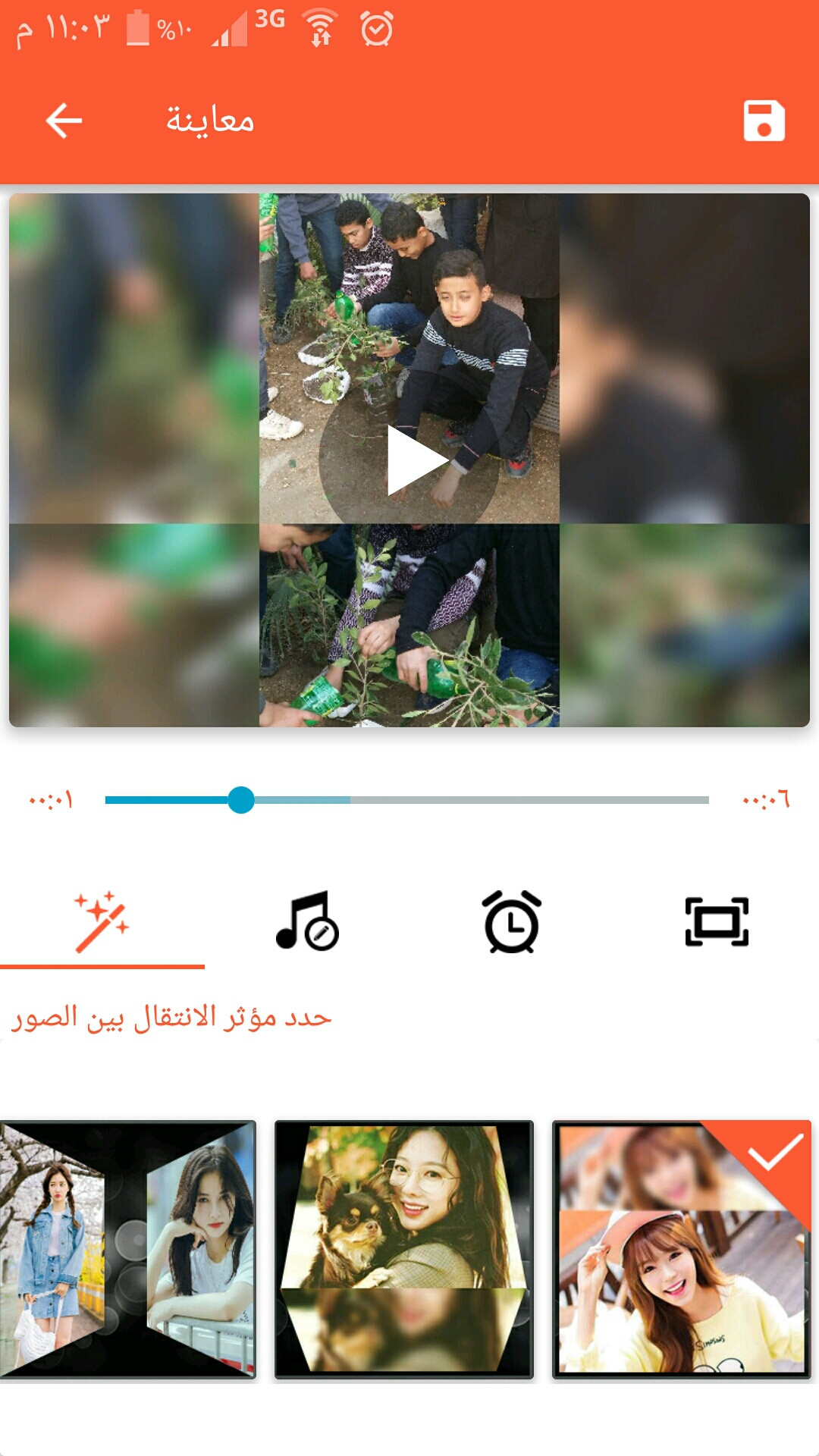Screen dimensions: 819x1456
Task: Save the video with the disk icon
Action: click(764, 121)
